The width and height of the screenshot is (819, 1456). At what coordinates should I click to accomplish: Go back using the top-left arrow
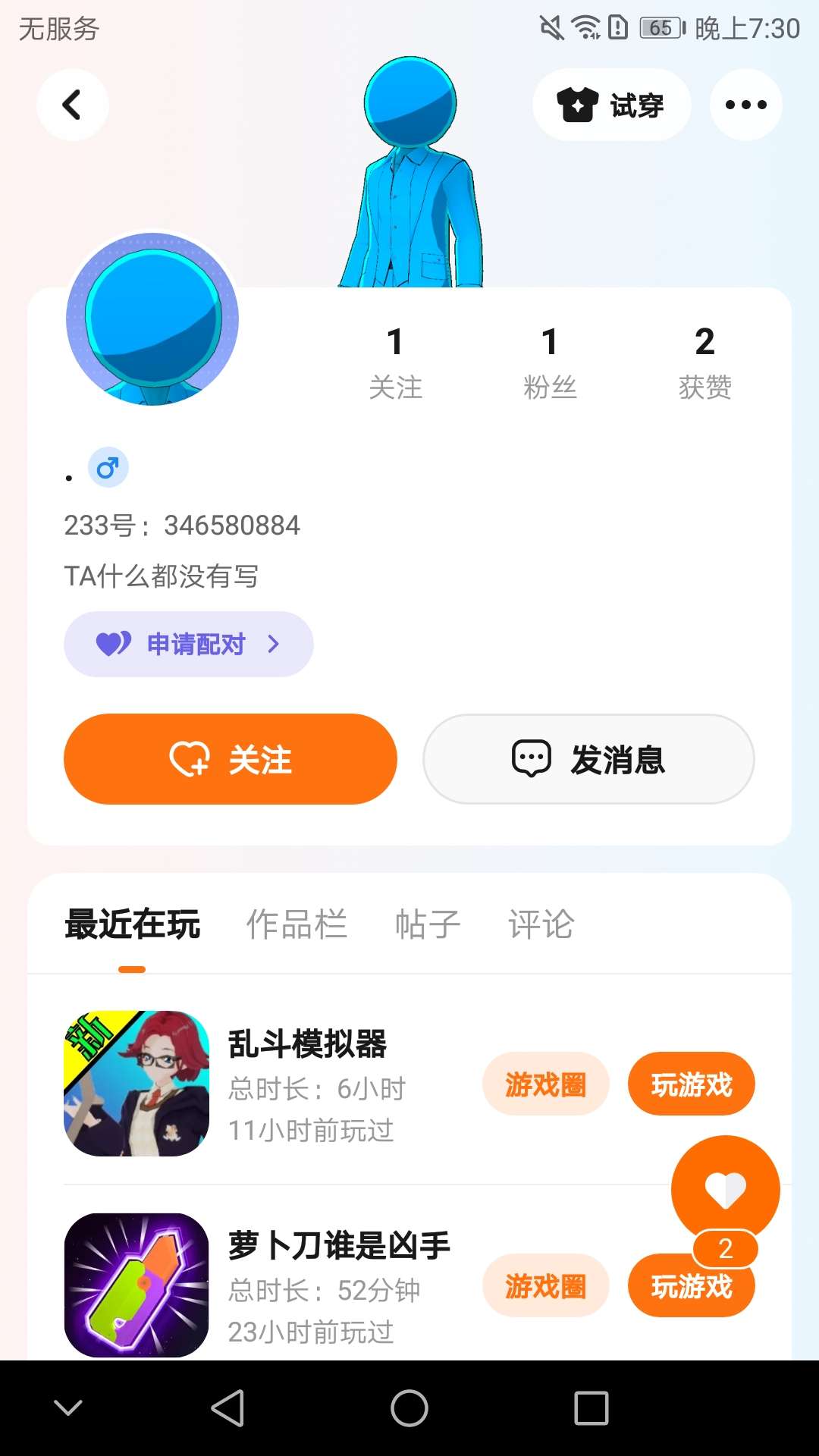tap(72, 105)
